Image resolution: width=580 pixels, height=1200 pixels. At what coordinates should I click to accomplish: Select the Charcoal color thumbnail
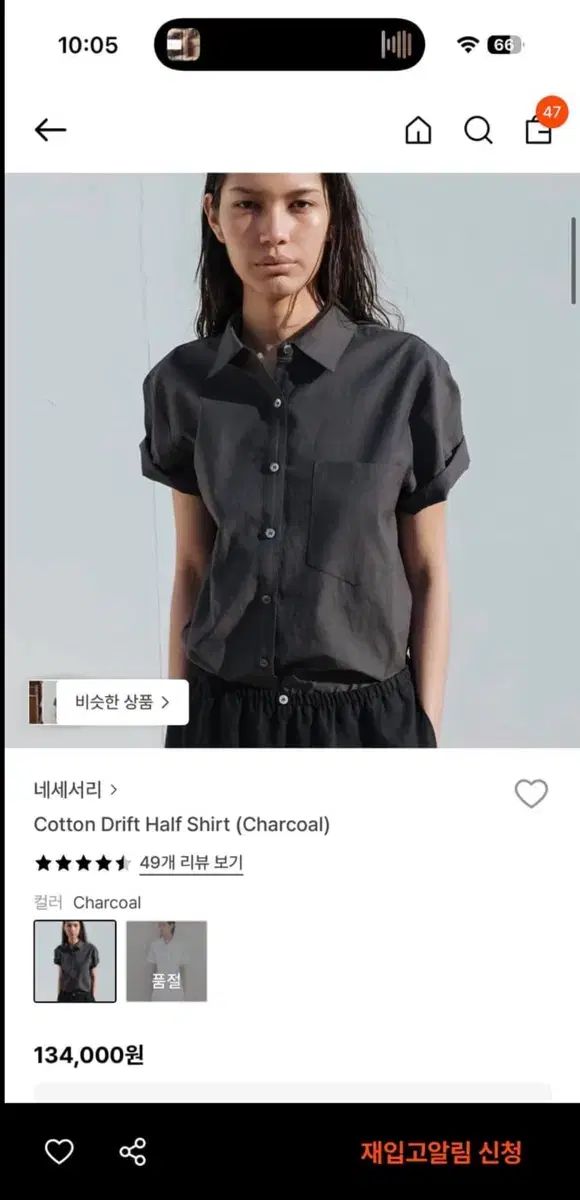point(75,961)
